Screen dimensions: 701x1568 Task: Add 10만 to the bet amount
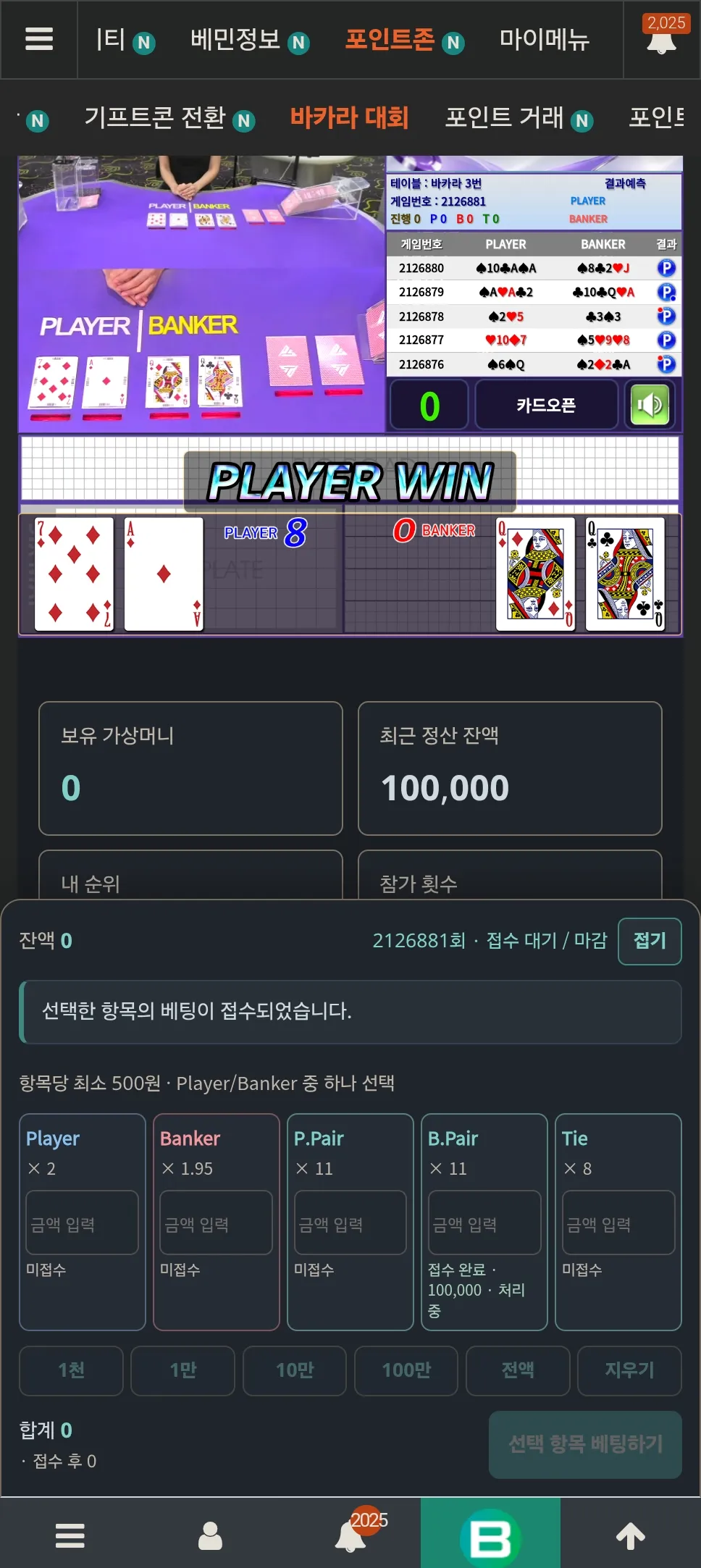pos(295,1370)
